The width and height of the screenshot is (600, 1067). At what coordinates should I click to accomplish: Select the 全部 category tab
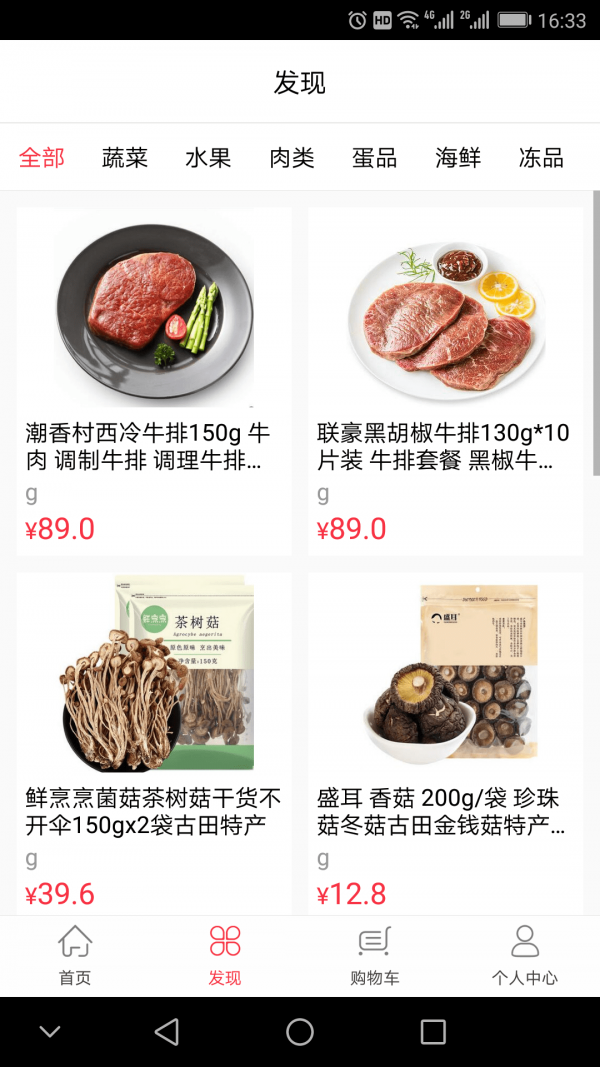[42, 157]
